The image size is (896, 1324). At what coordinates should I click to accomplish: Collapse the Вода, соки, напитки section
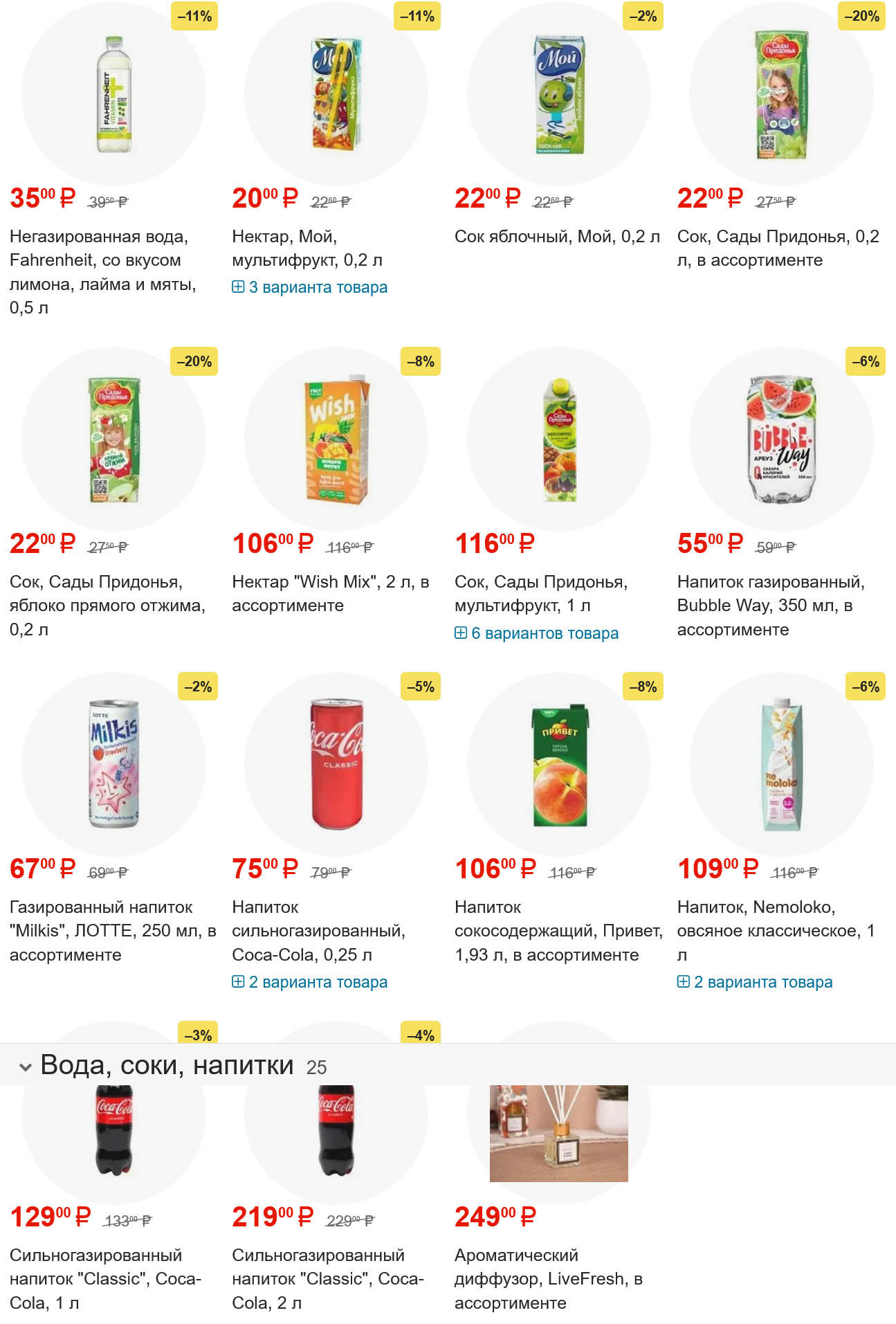pos(26,1067)
